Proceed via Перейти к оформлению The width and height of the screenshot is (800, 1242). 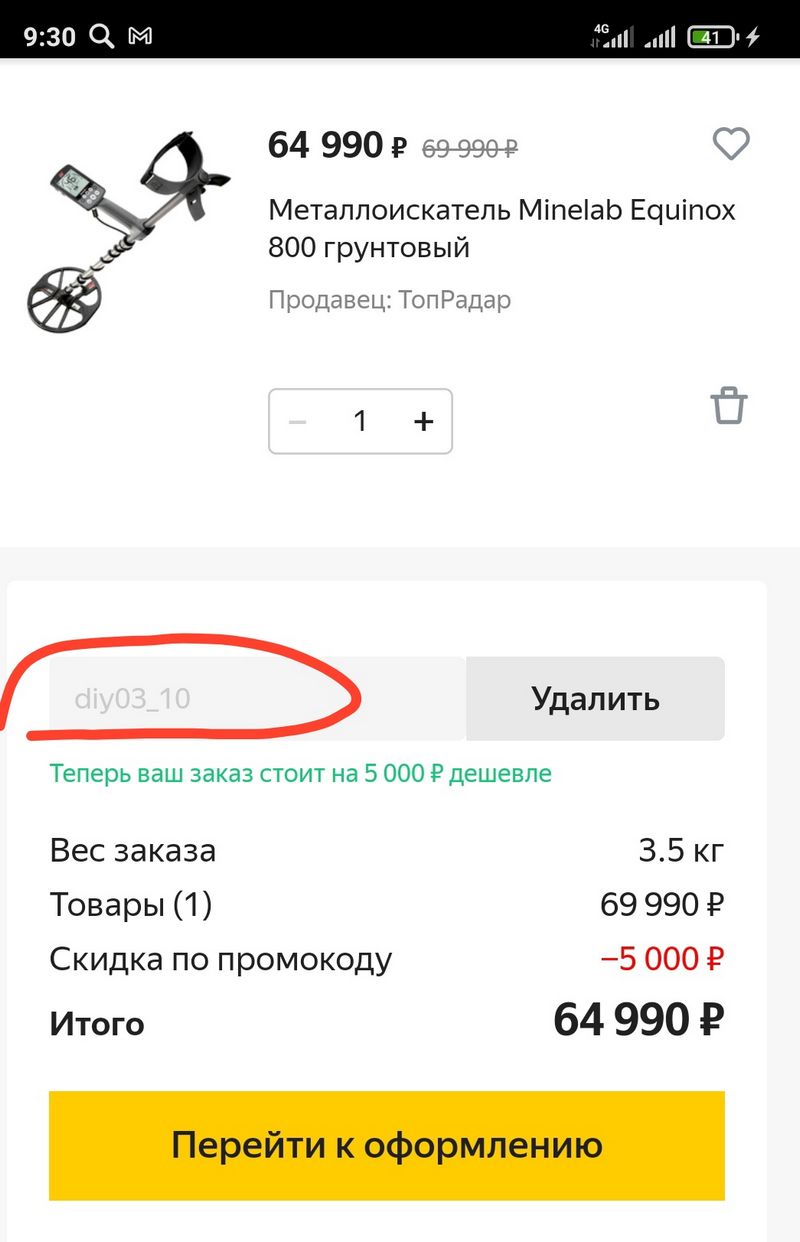point(386,1145)
